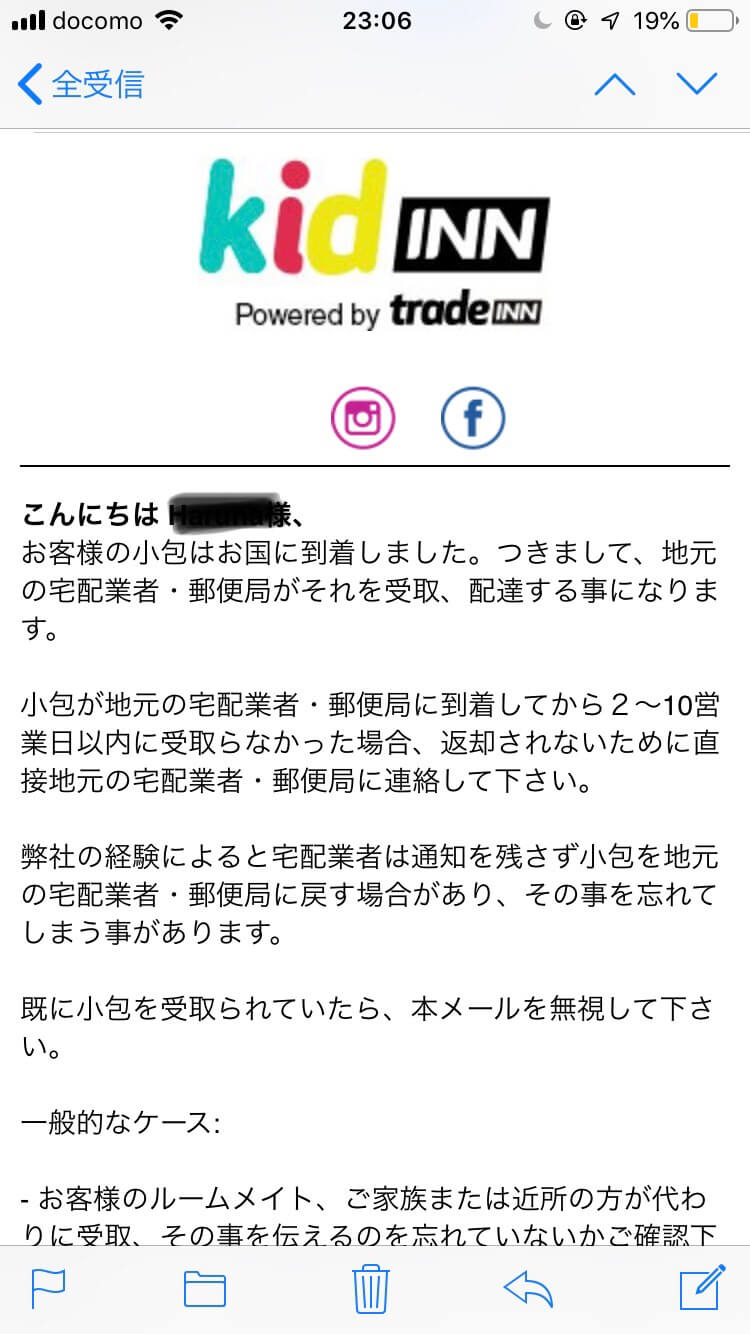
Task: Compose a new email
Action: coord(702,1287)
